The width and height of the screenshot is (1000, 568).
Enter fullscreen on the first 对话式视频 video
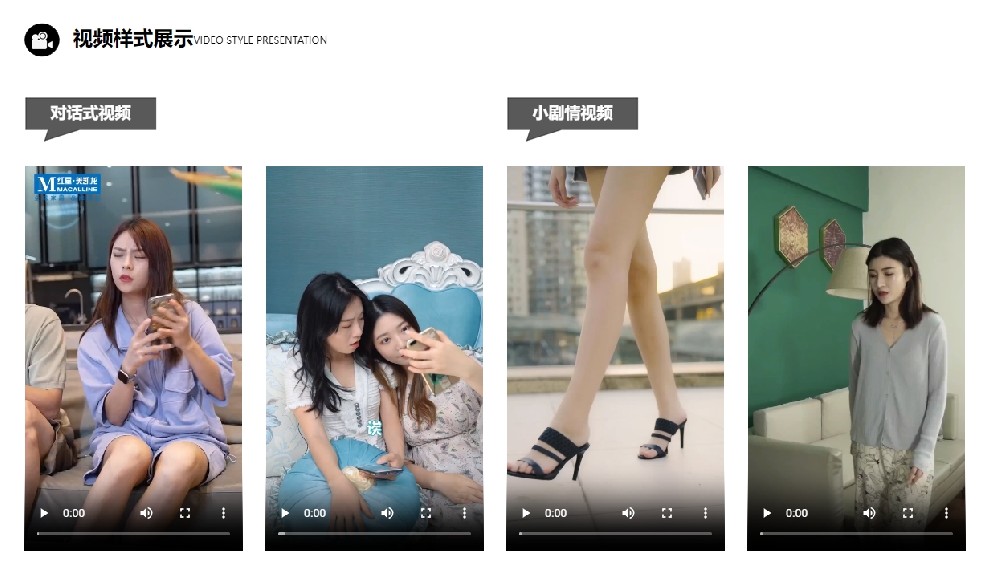pos(185,513)
